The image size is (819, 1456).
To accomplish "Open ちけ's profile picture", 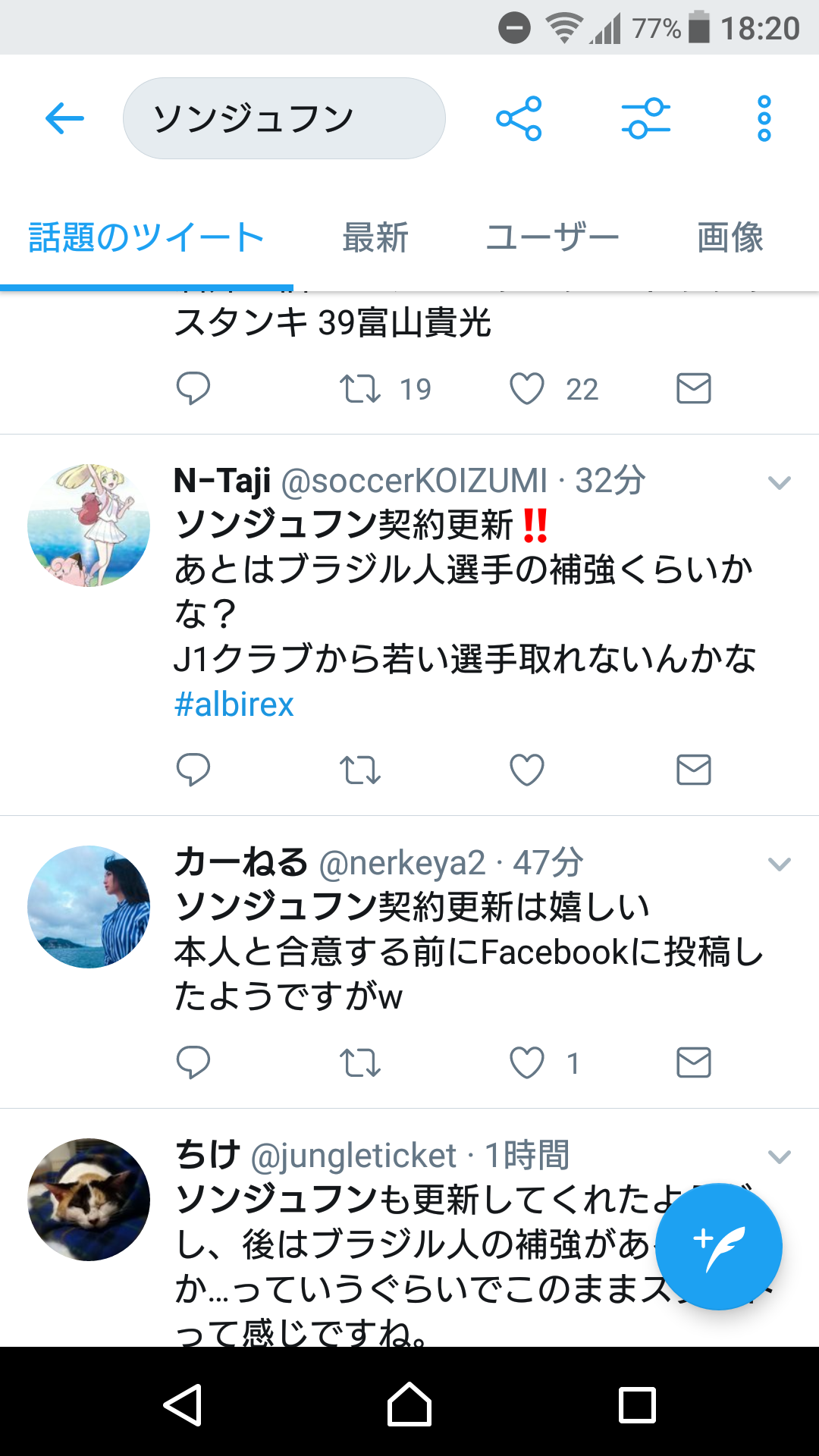I will 89,1200.
